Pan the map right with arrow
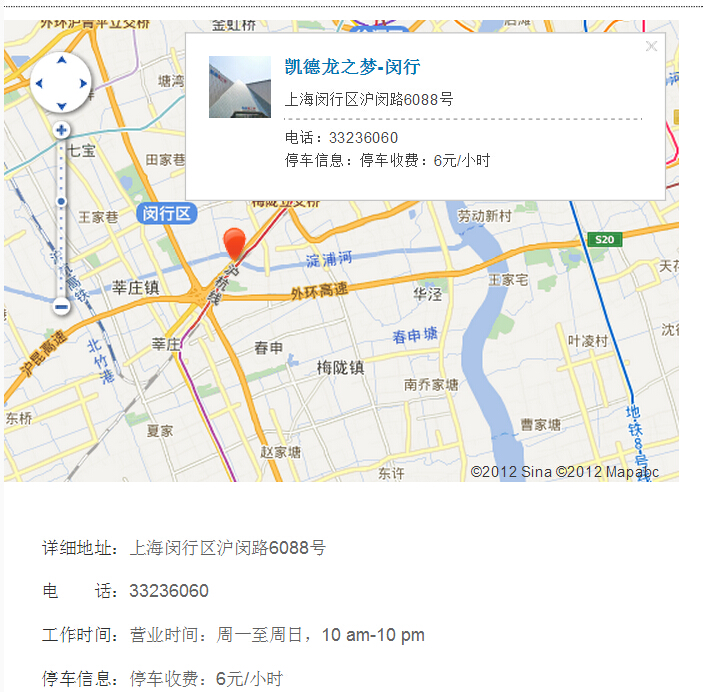703x692 pixels. point(82,83)
